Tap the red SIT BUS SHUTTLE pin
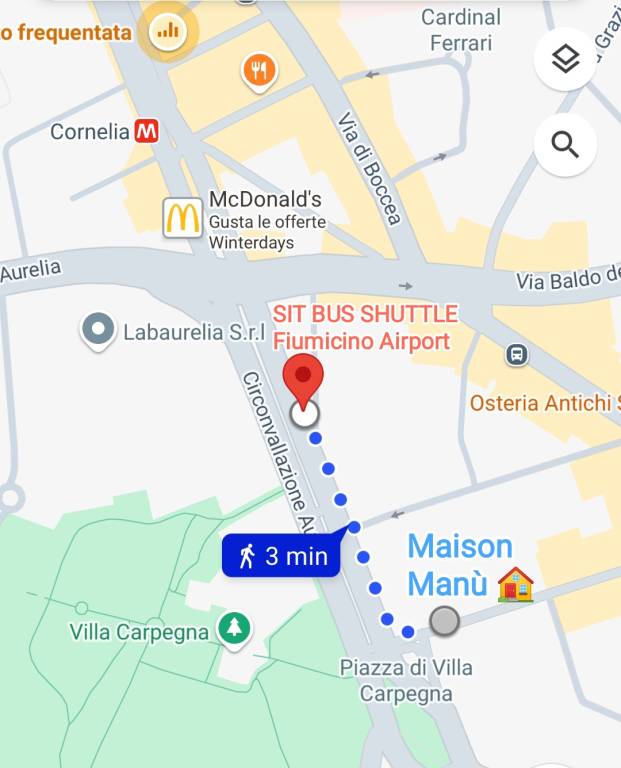This screenshot has width=621, height=768. [x=303, y=381]
